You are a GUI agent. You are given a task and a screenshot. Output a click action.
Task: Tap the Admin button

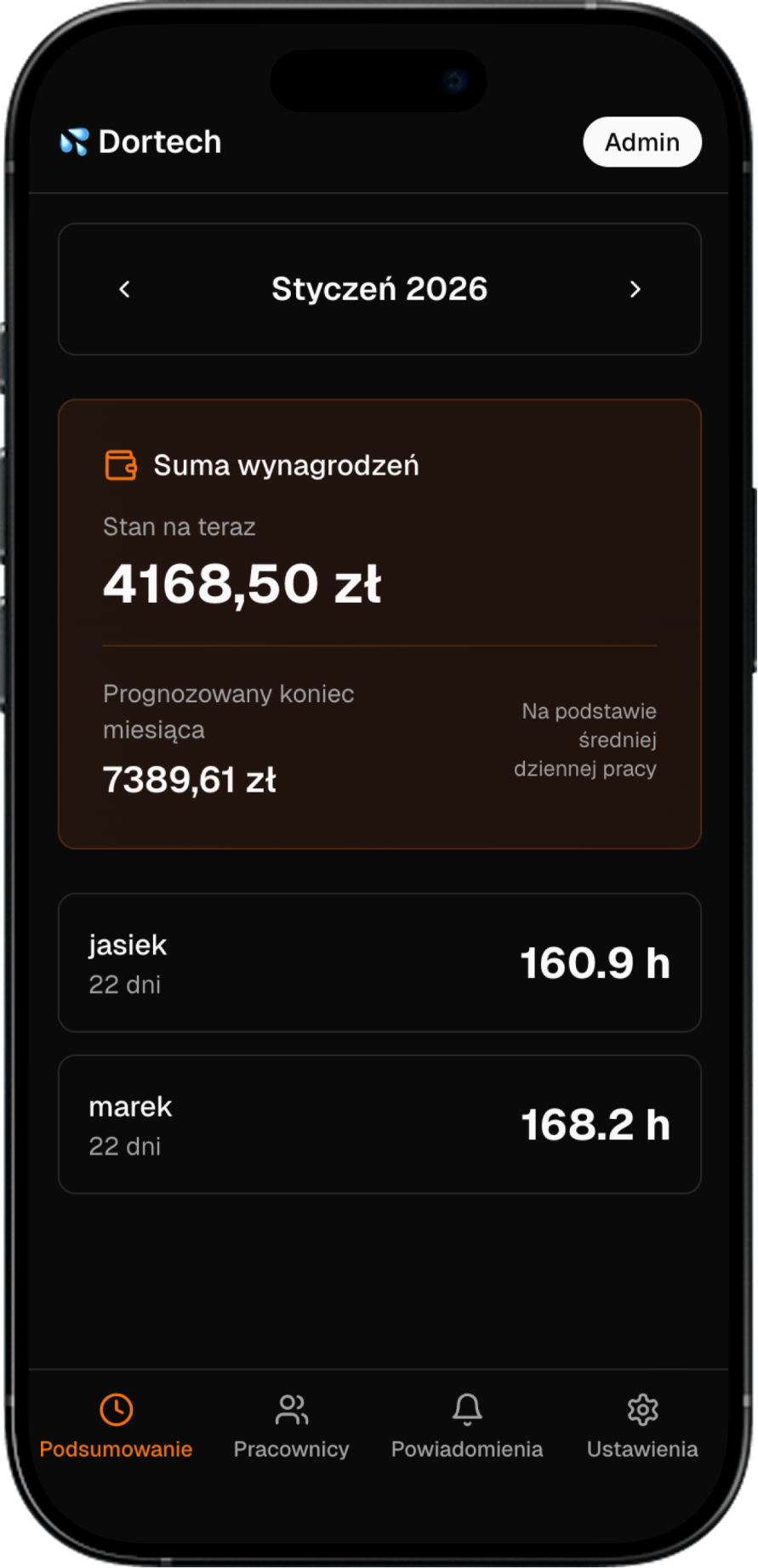(x=642, y=142)
